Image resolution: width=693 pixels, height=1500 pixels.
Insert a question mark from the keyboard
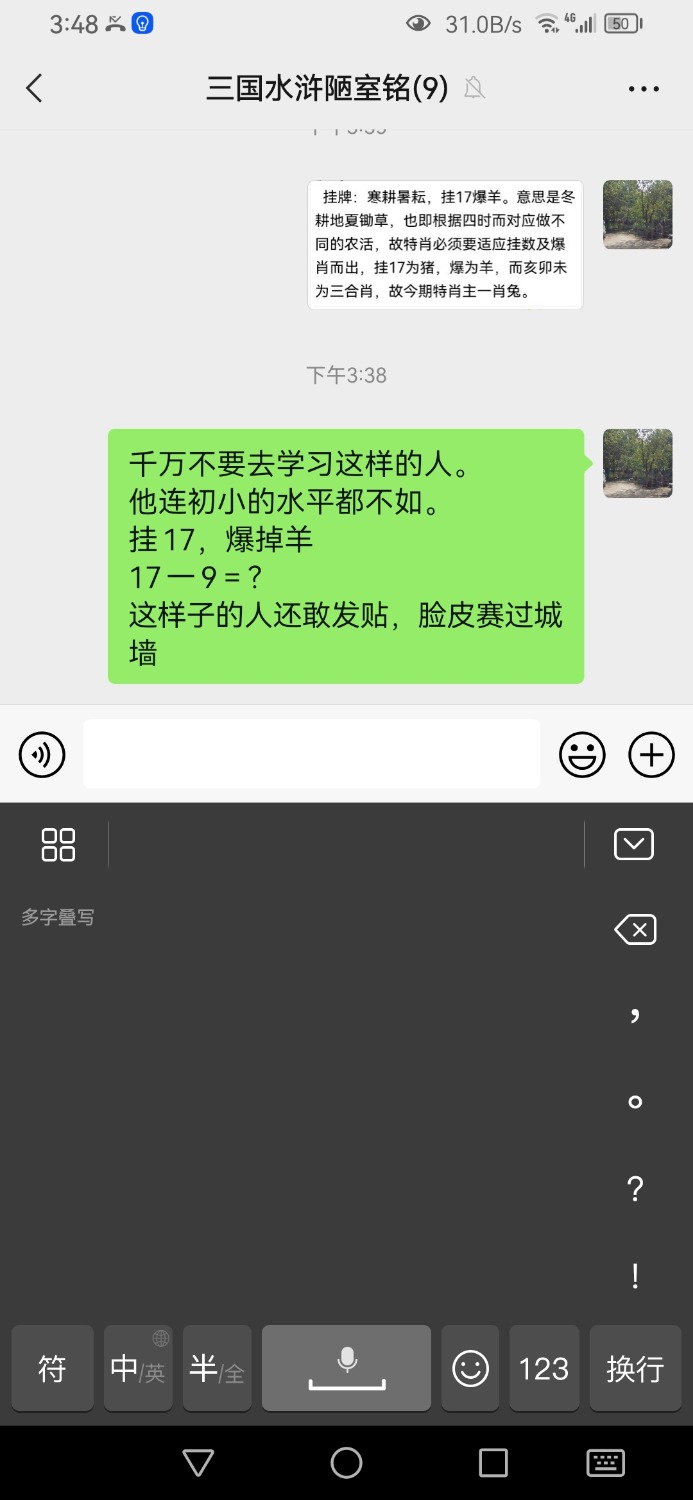click(x=634, y=1189)
